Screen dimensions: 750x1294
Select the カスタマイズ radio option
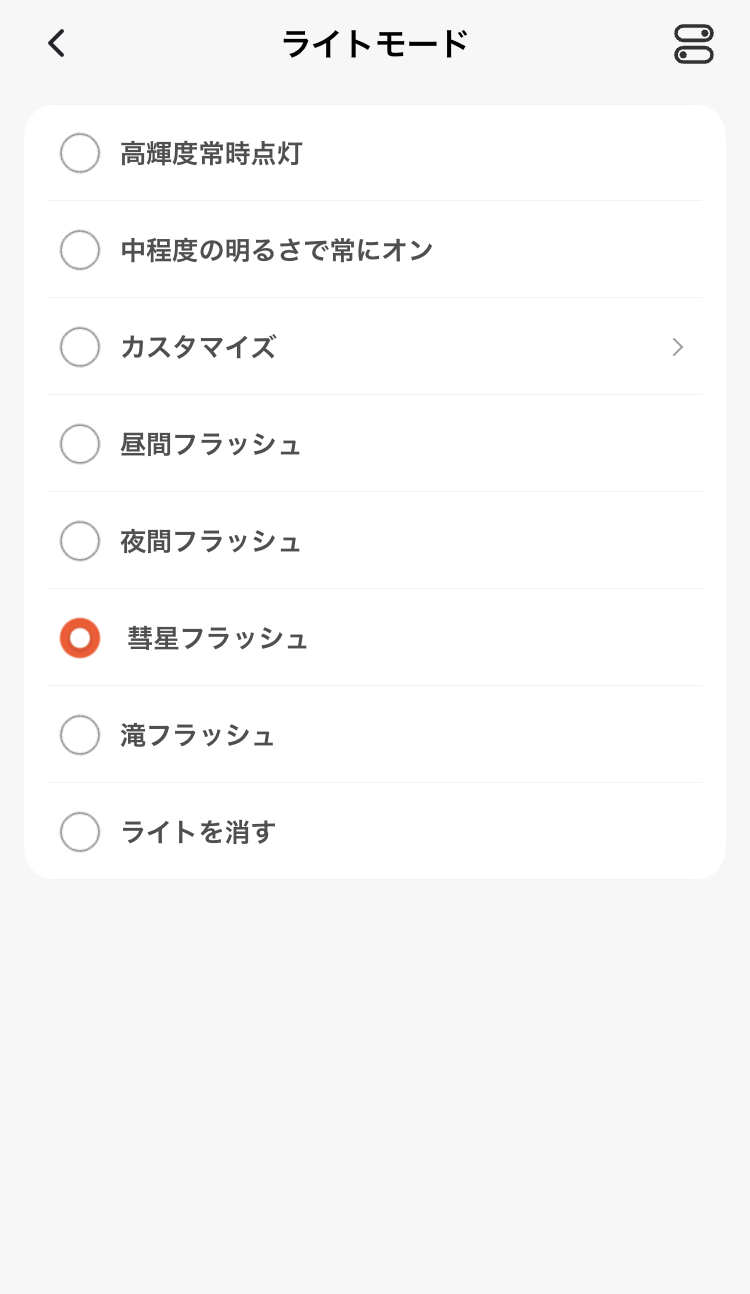tap(80, 347)
